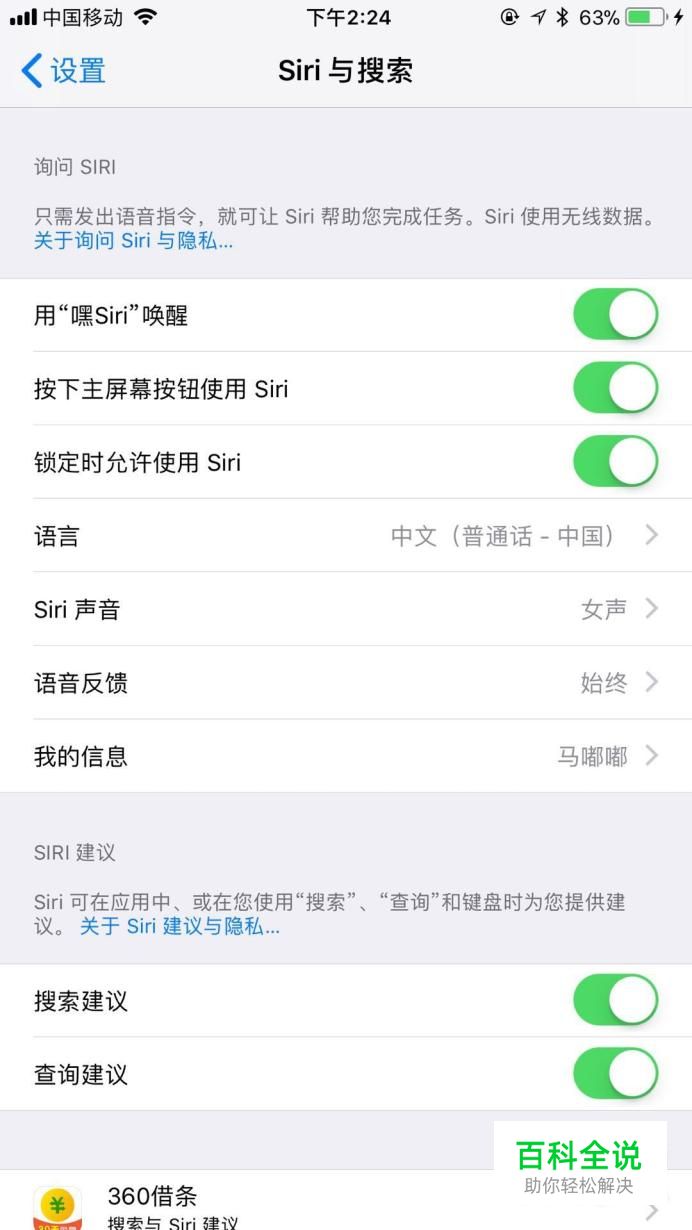Open 语音反馈 settings
This screenshot has height=1230, width=692.
[x=346, y=683]
